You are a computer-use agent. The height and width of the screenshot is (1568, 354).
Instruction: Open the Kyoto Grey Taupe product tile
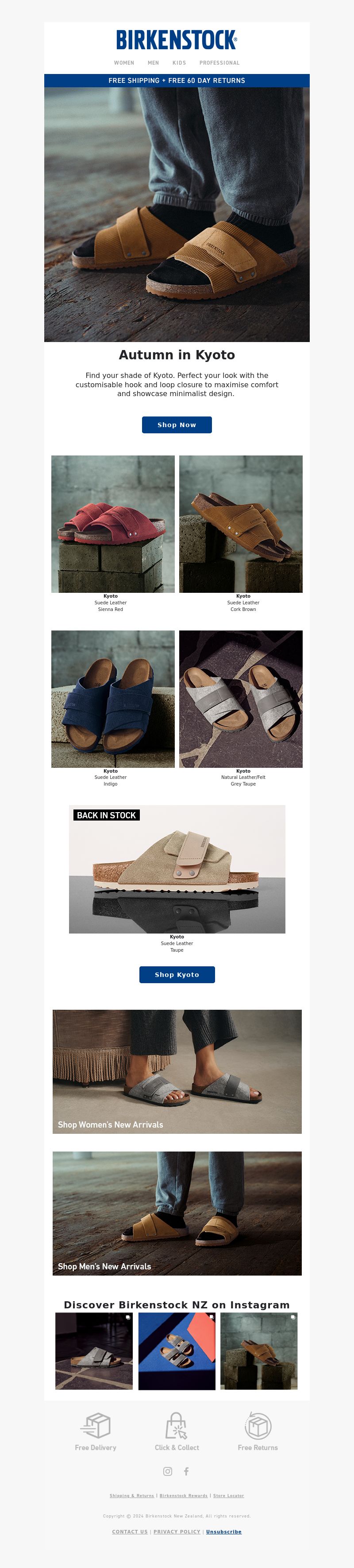[241, 699]
